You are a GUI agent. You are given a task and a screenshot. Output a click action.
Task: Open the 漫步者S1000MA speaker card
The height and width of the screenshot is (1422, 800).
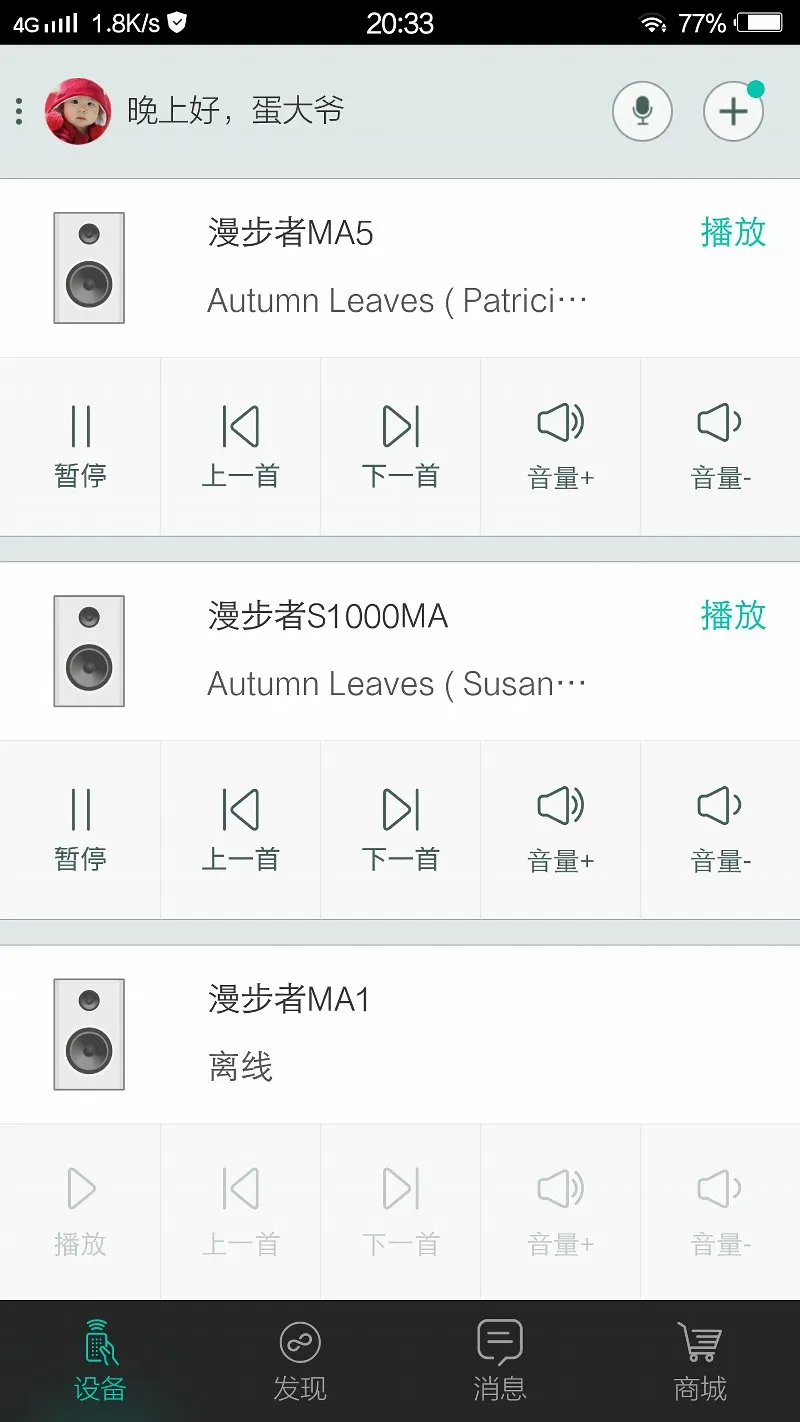[400, 650]
